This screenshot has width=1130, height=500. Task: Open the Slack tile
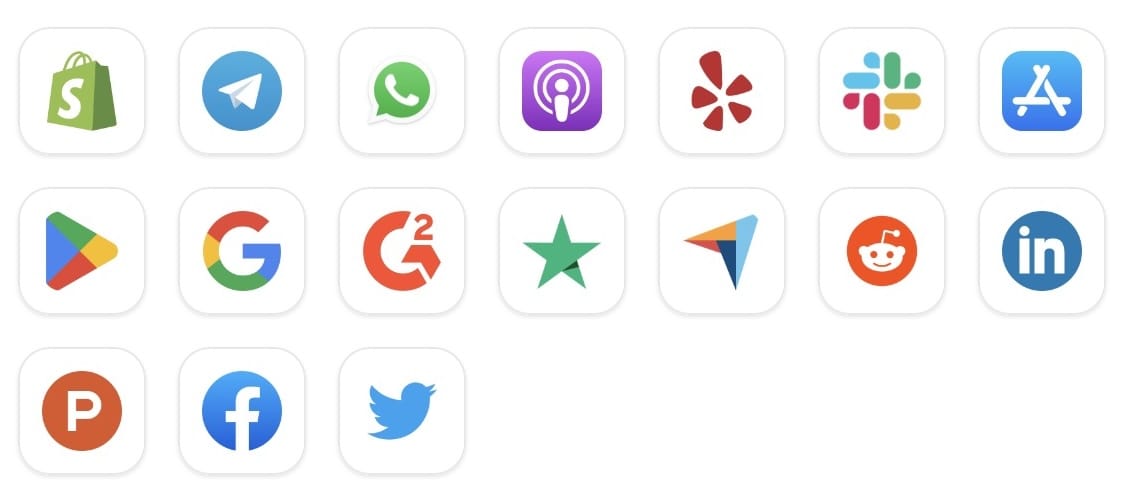point(882,91)
